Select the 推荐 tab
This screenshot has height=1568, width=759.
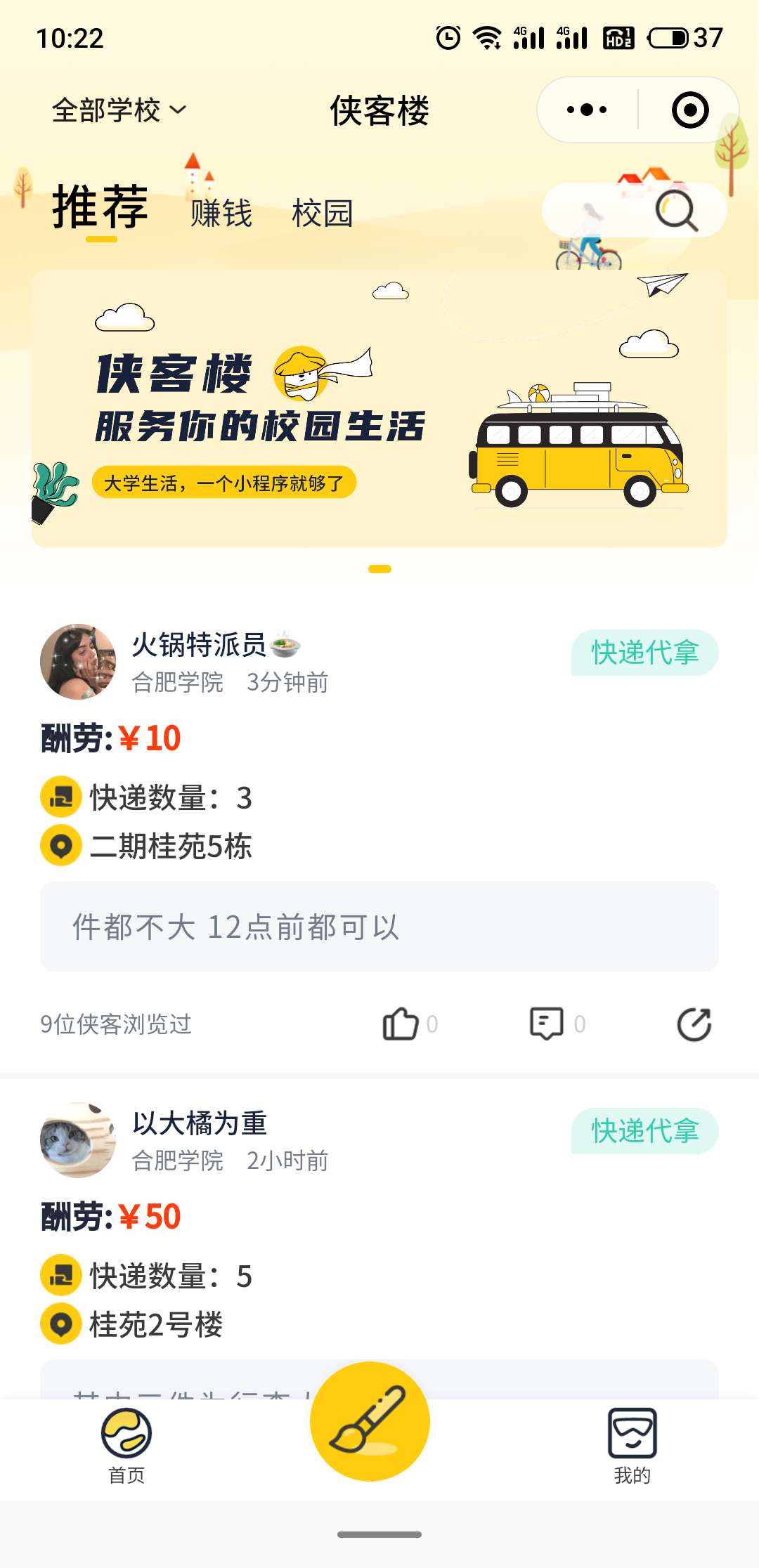(100, 208)
